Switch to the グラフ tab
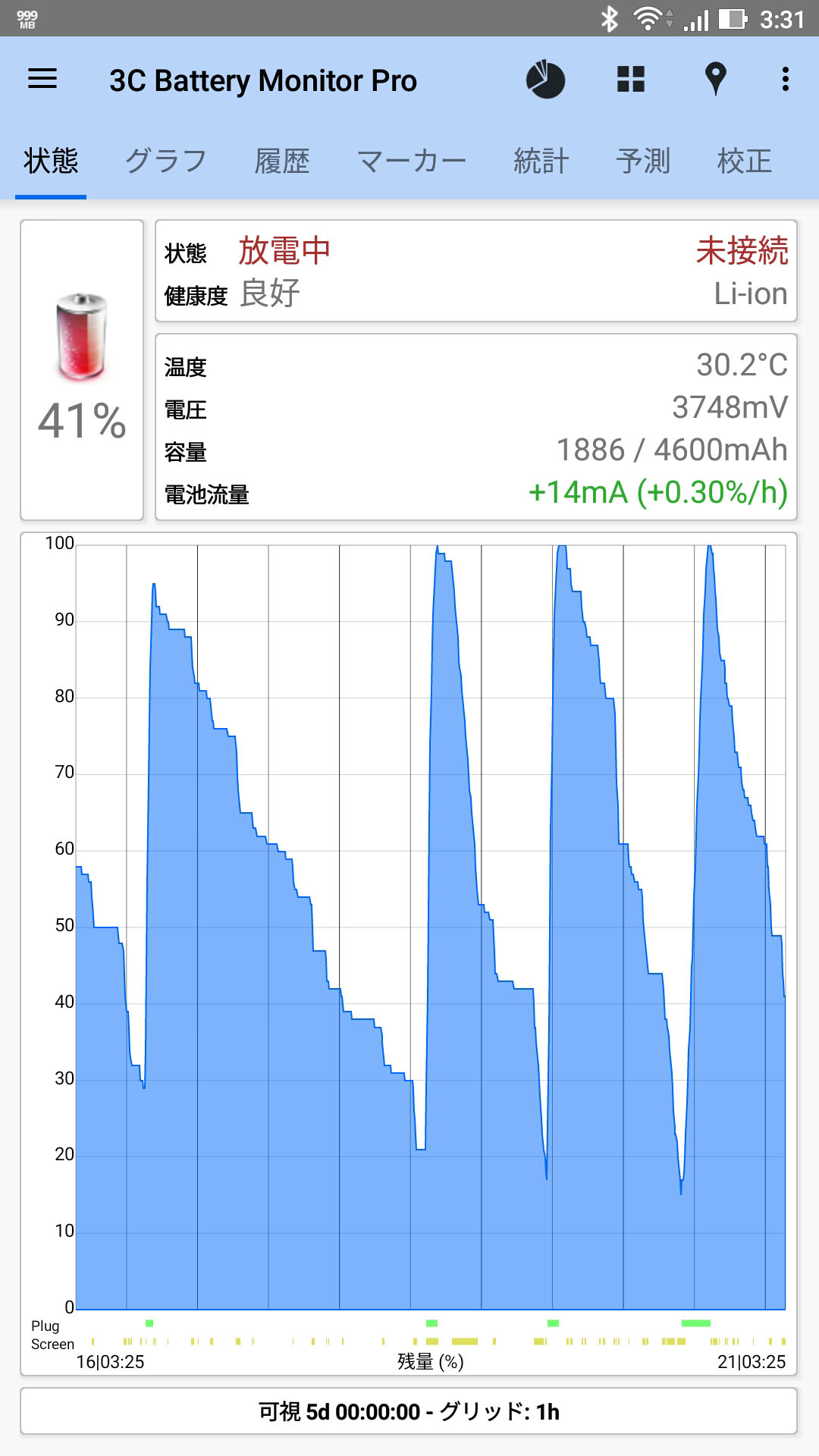The height and width of the screenshot is (1456, 819). click(166, 161)
